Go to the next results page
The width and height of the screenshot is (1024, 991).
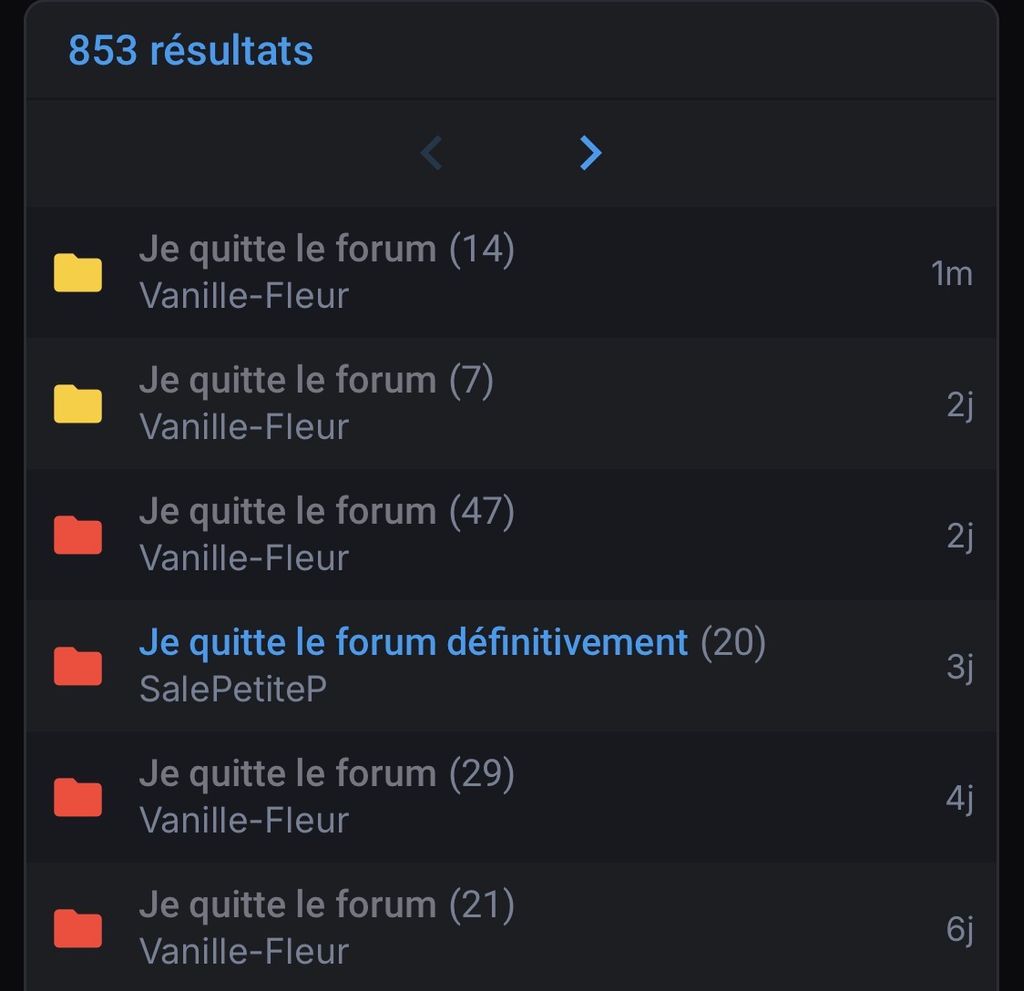point(590,153)
